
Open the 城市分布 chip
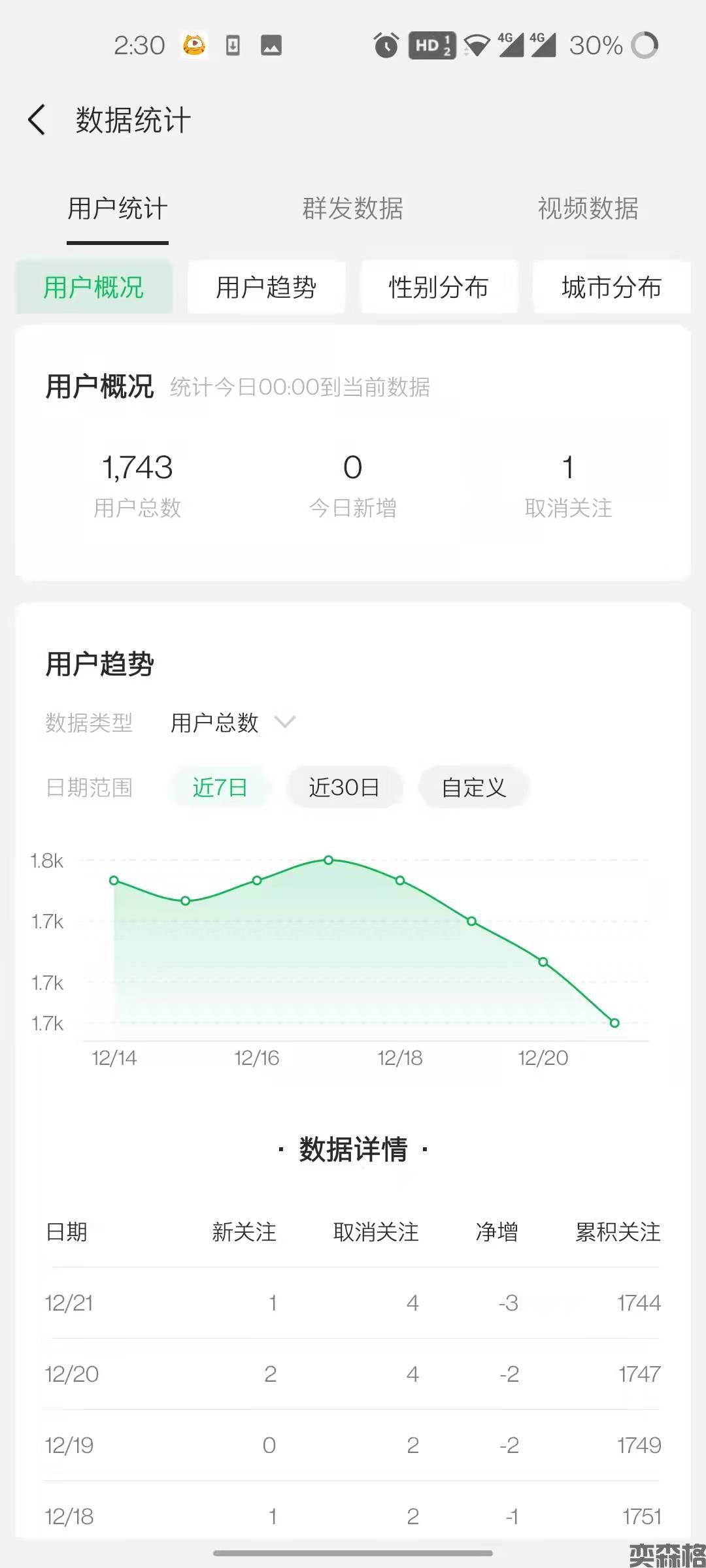click(611, 287)
